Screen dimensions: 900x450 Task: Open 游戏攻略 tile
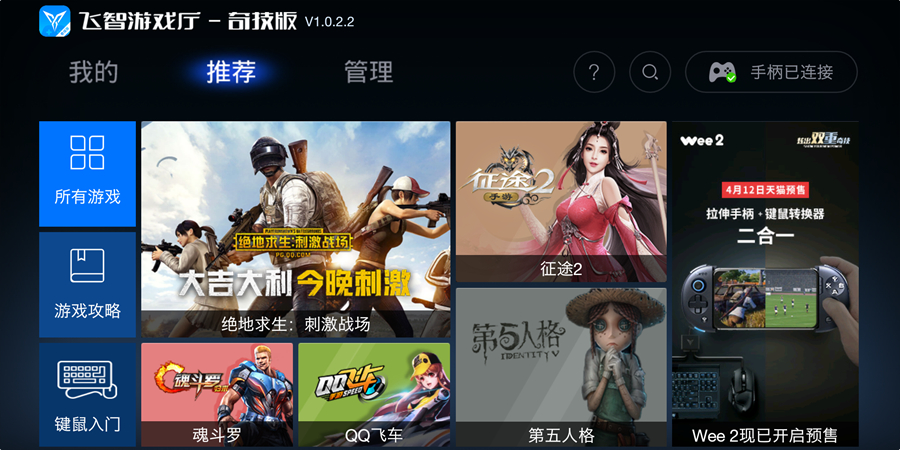pos(87,284)
